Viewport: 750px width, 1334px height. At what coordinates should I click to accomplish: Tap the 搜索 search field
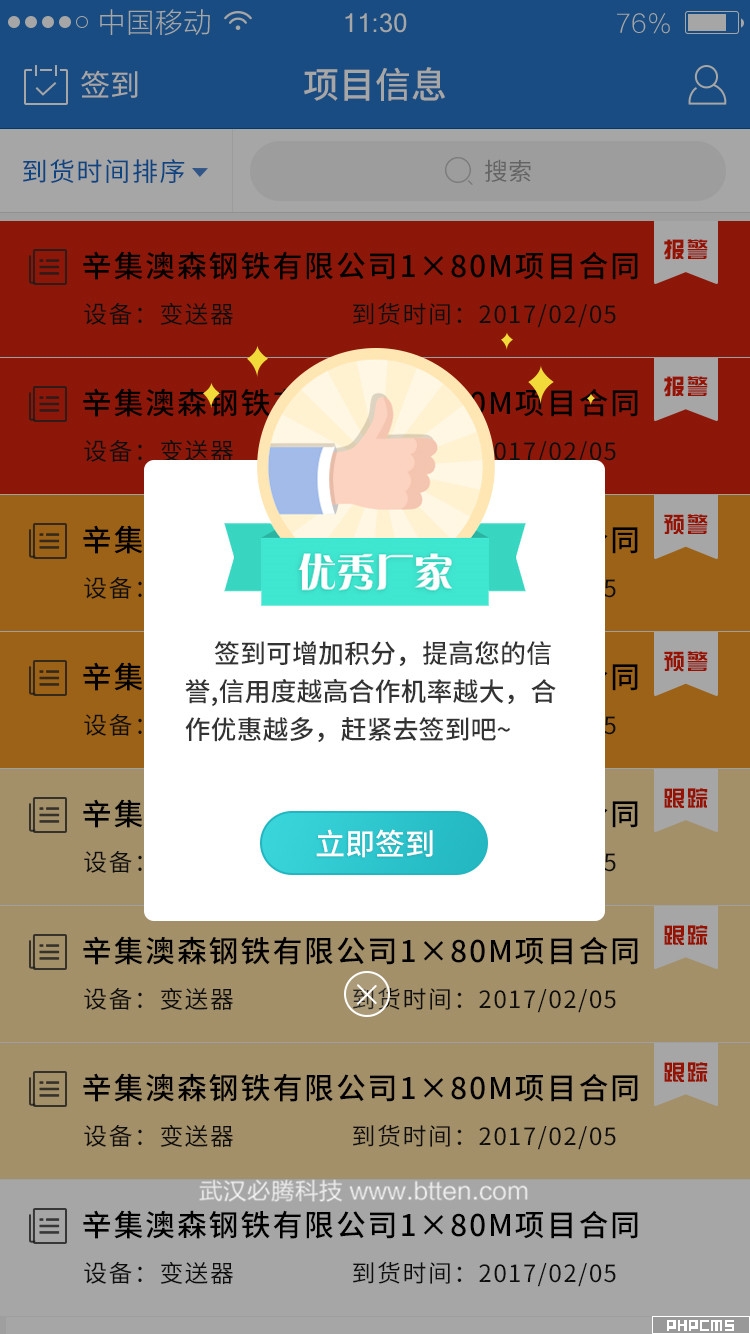point(488,171)
